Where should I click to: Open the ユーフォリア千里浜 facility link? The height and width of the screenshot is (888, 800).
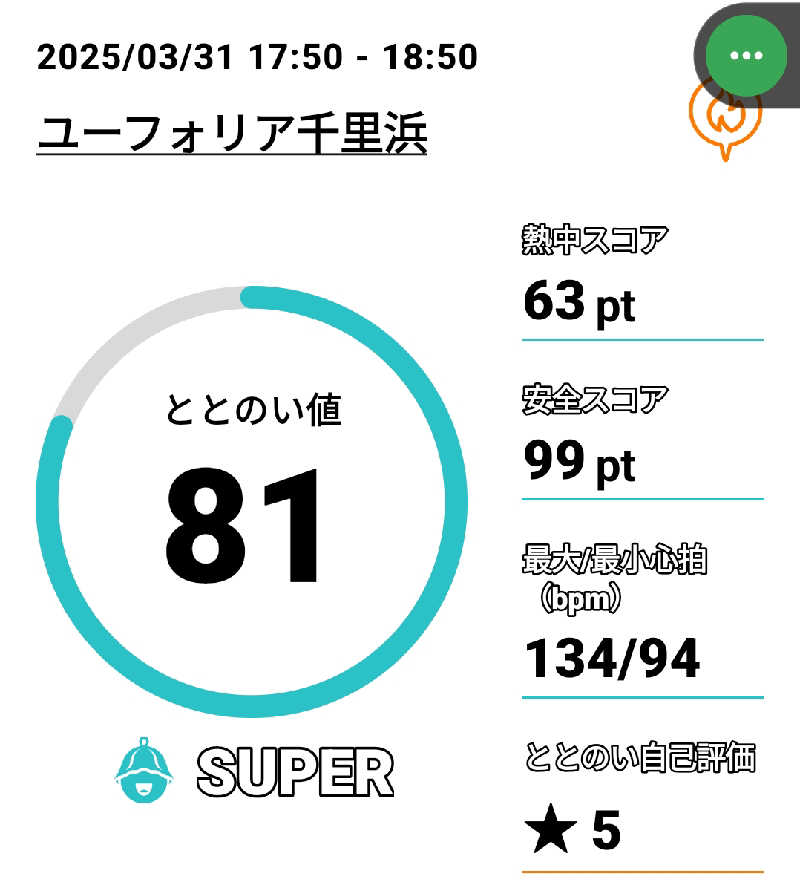(x=232, y=133)
